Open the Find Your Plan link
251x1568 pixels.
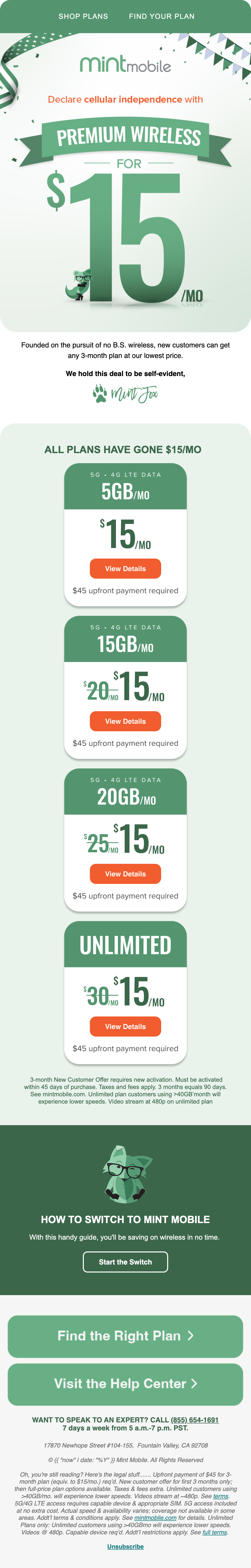[x=161, y=16]
